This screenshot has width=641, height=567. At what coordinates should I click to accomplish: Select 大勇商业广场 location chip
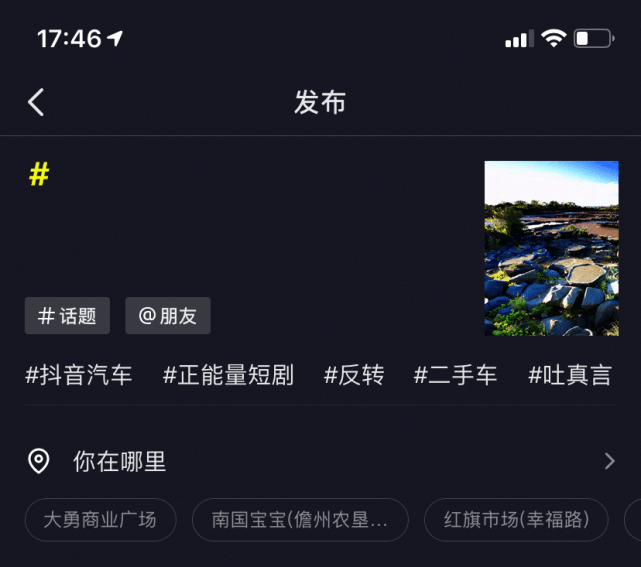click(x=100, y=520)
